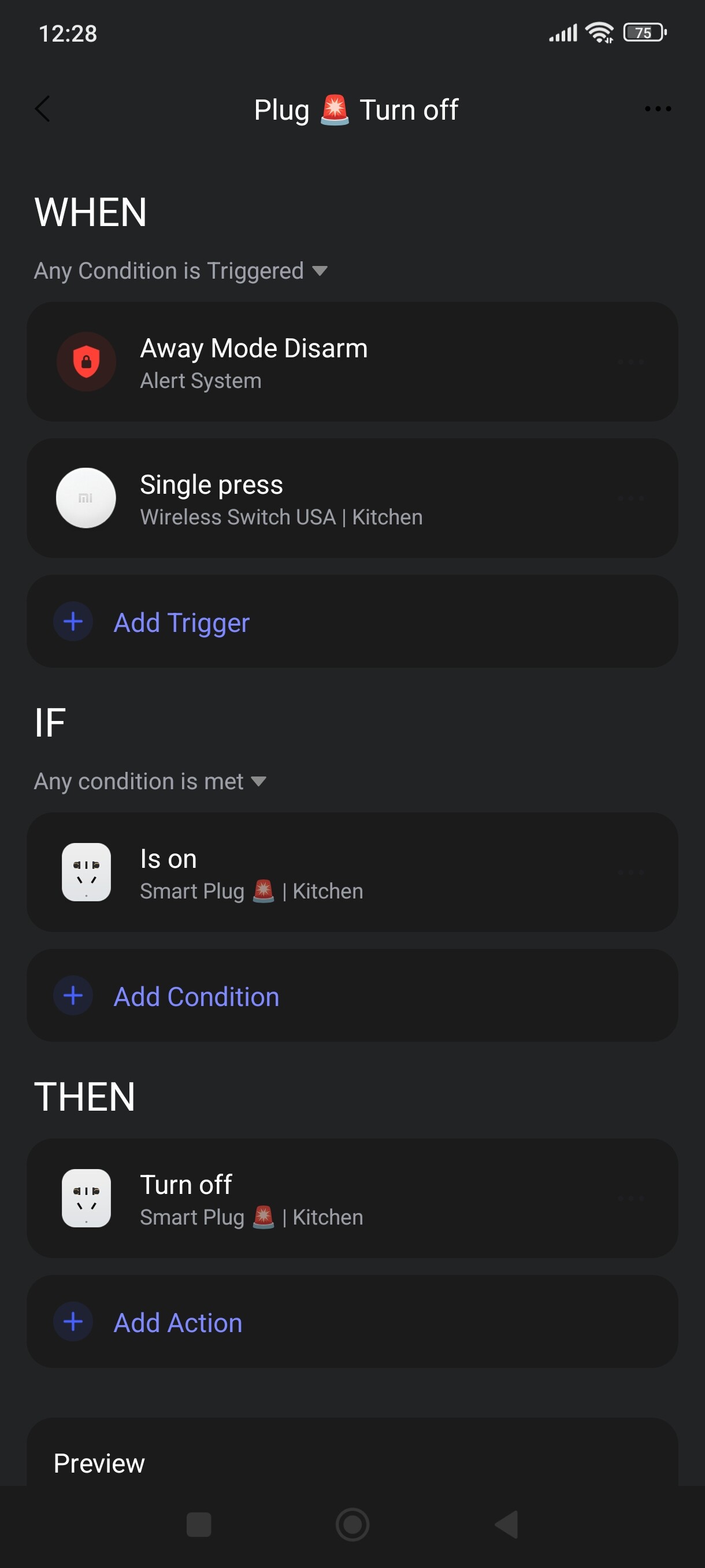Screen dimensions: 705x1568
Task: Open recent apps from the navigation bar
Action: tap(199, 1525)
